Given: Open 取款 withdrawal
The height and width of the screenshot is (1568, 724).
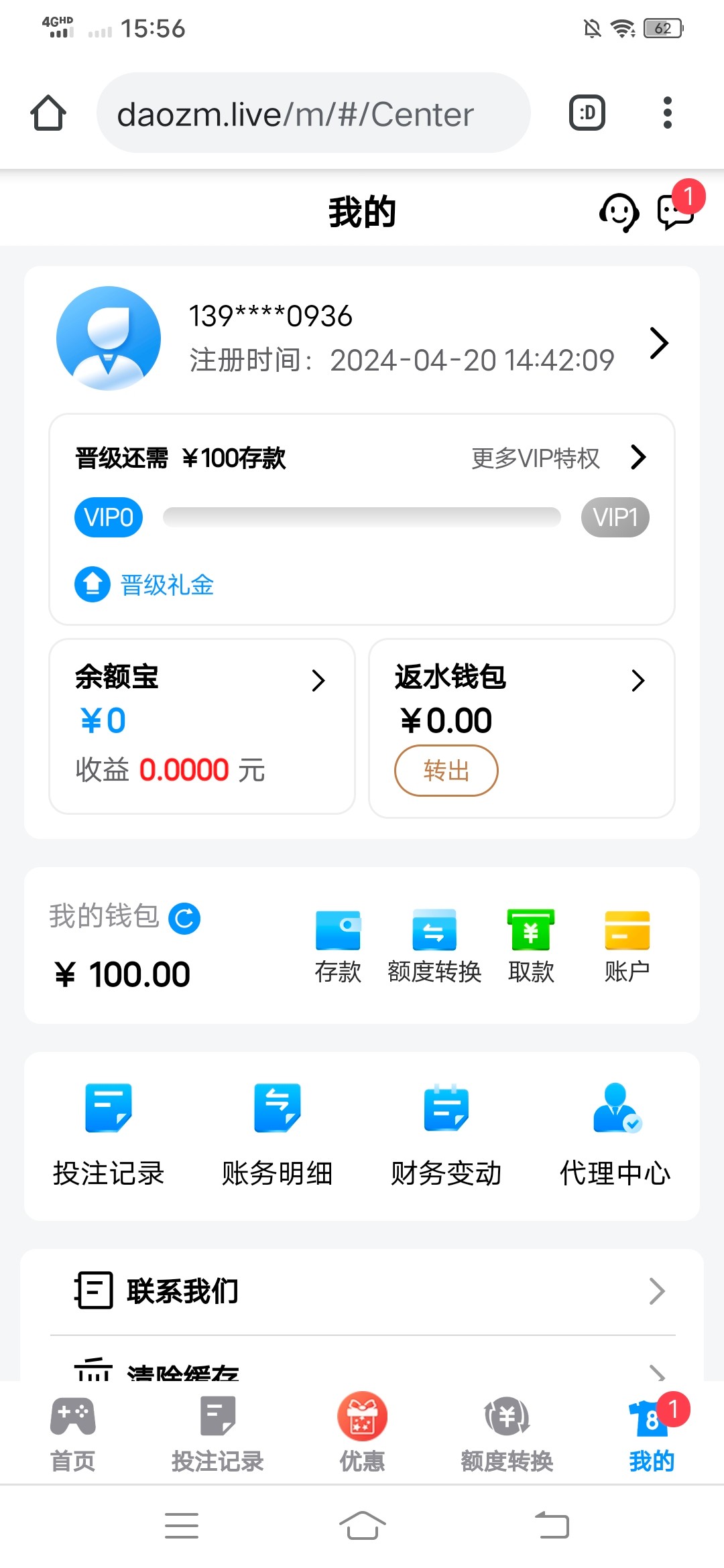Looking at the screenshot, I should click(531, 946).
